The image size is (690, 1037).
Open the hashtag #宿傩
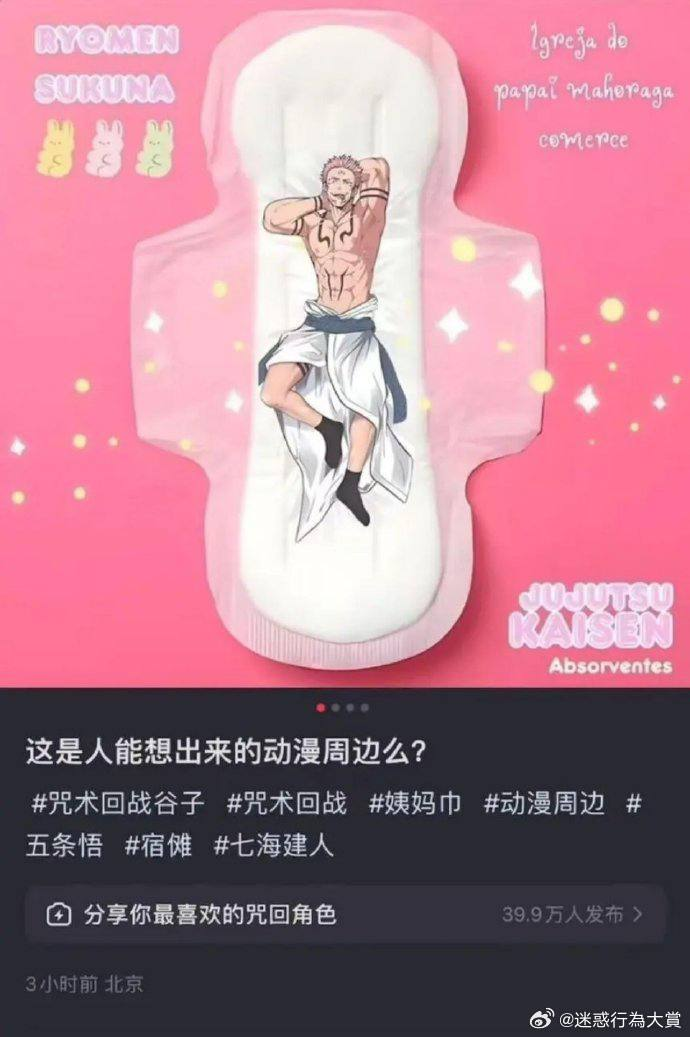click(x=158, y=846)
